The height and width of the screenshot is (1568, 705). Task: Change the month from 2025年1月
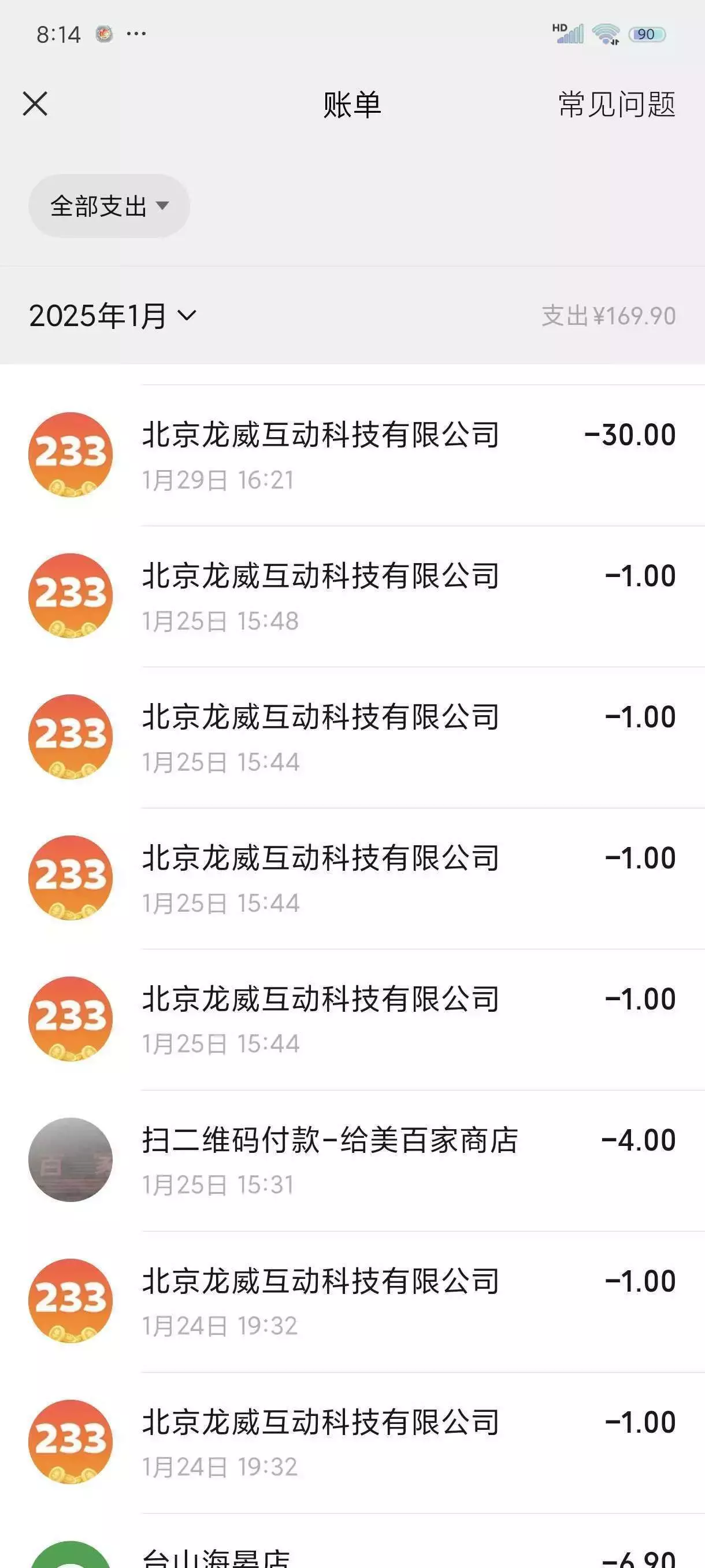coord(113,316)
